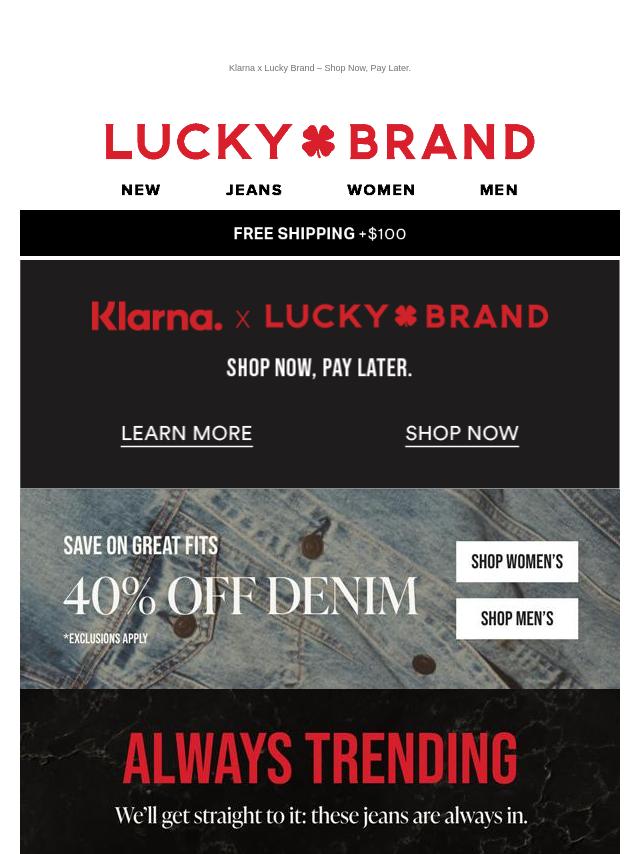Open the Always Trending jeans banner
Screen dimensions: 640x854
320,771
